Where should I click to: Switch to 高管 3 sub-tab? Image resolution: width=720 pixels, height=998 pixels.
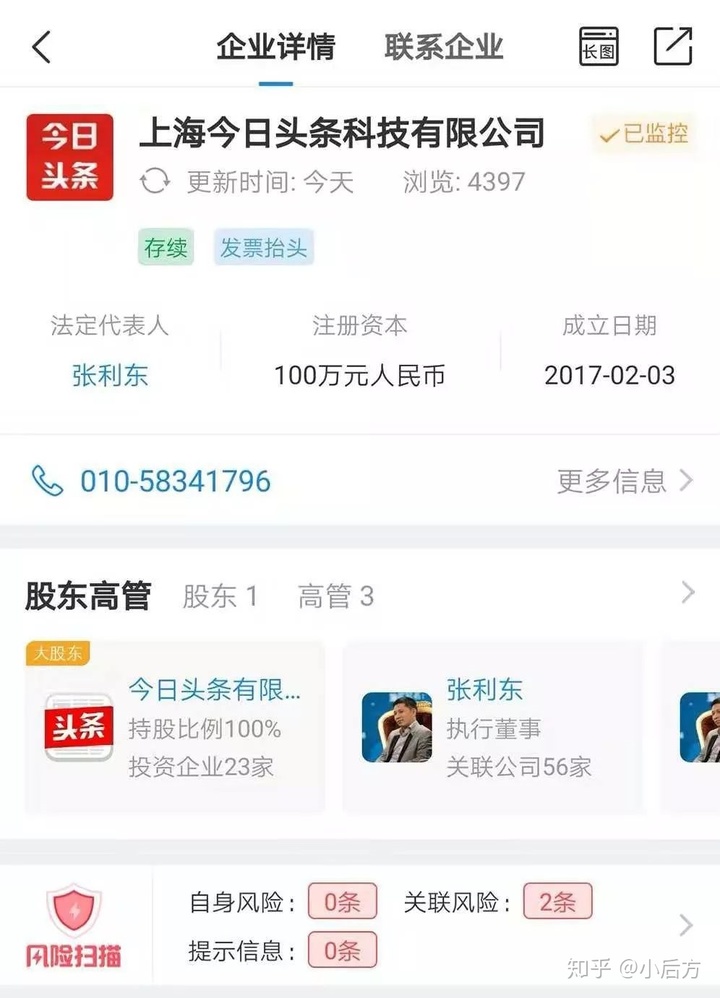tap(335, 596)
